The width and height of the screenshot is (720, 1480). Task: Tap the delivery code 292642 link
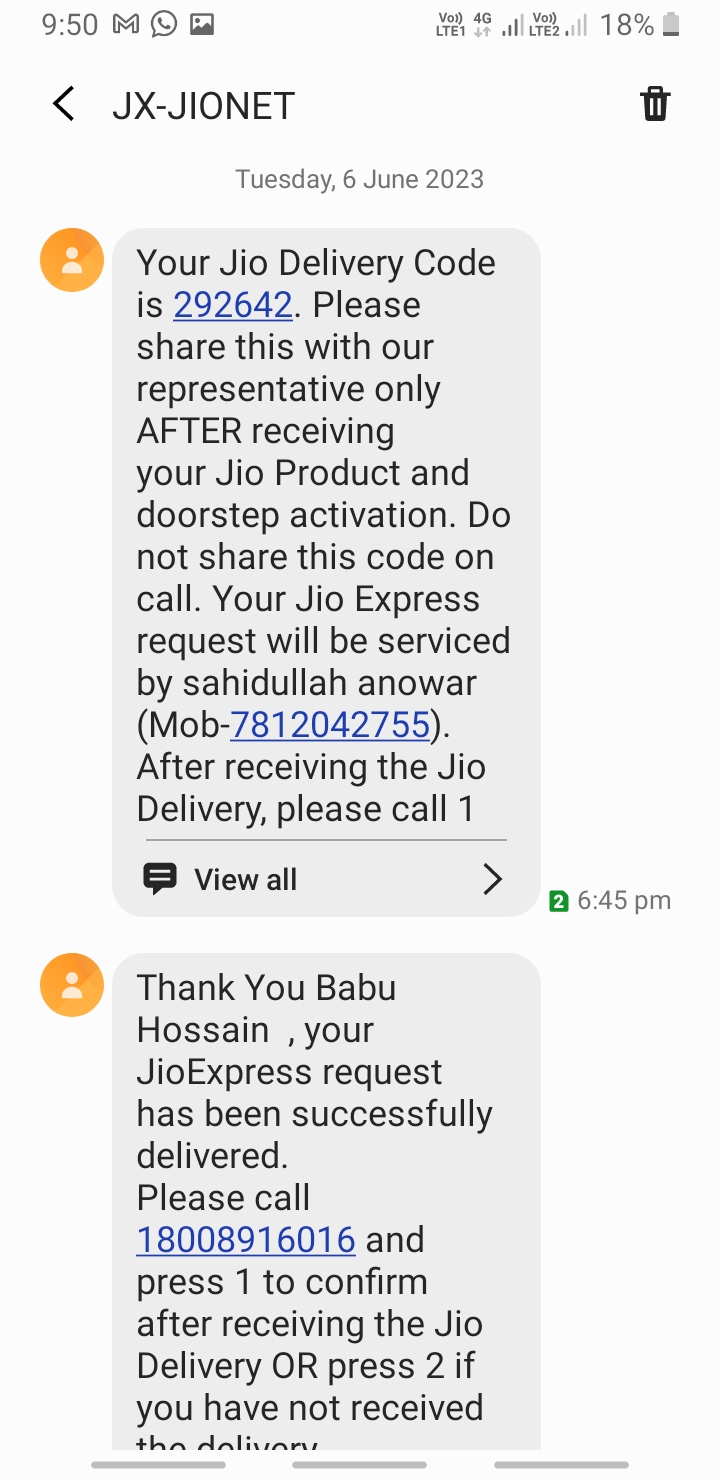(x=233, y=305)
